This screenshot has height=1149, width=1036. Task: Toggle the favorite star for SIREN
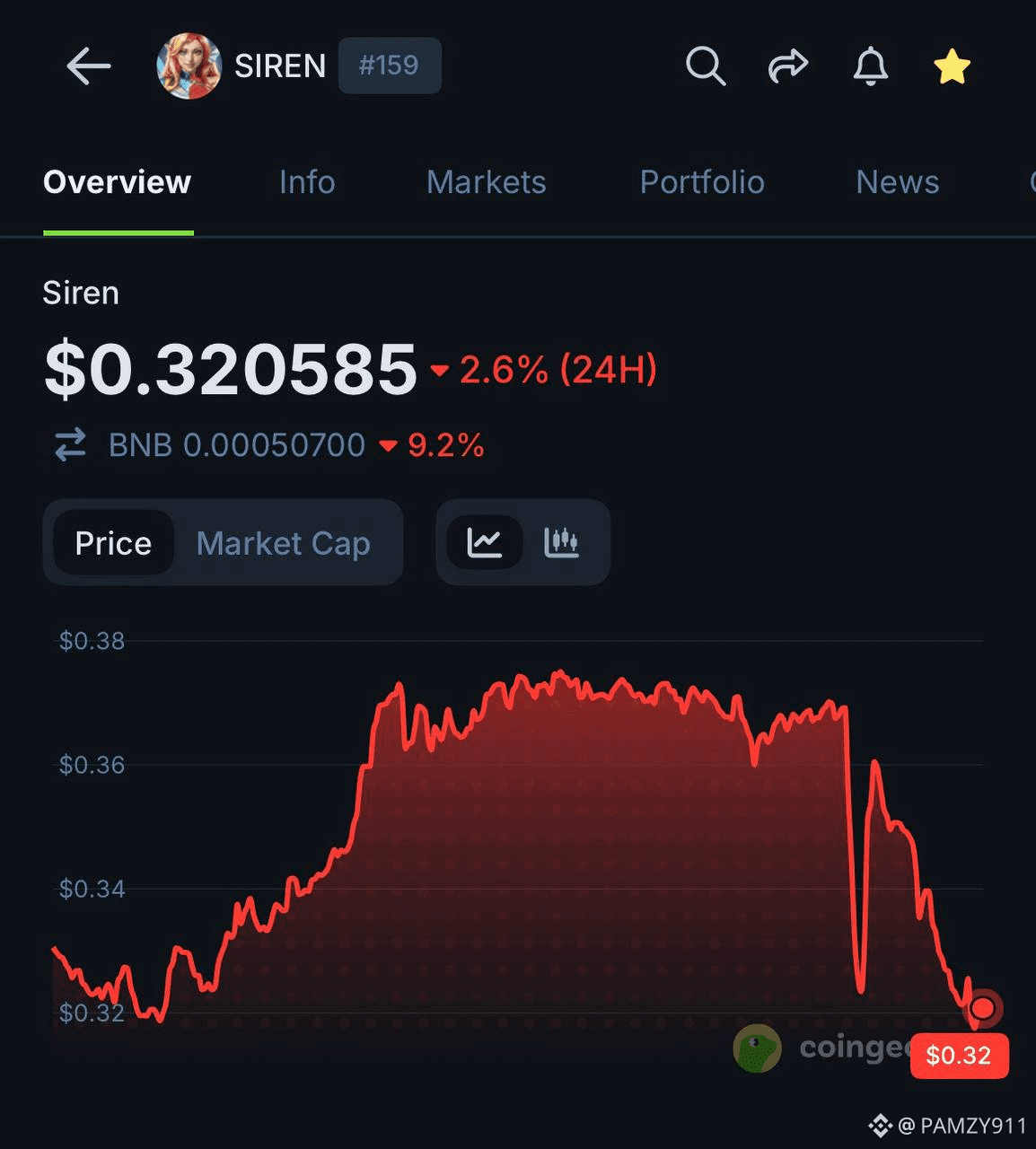(x=952, y=66)
